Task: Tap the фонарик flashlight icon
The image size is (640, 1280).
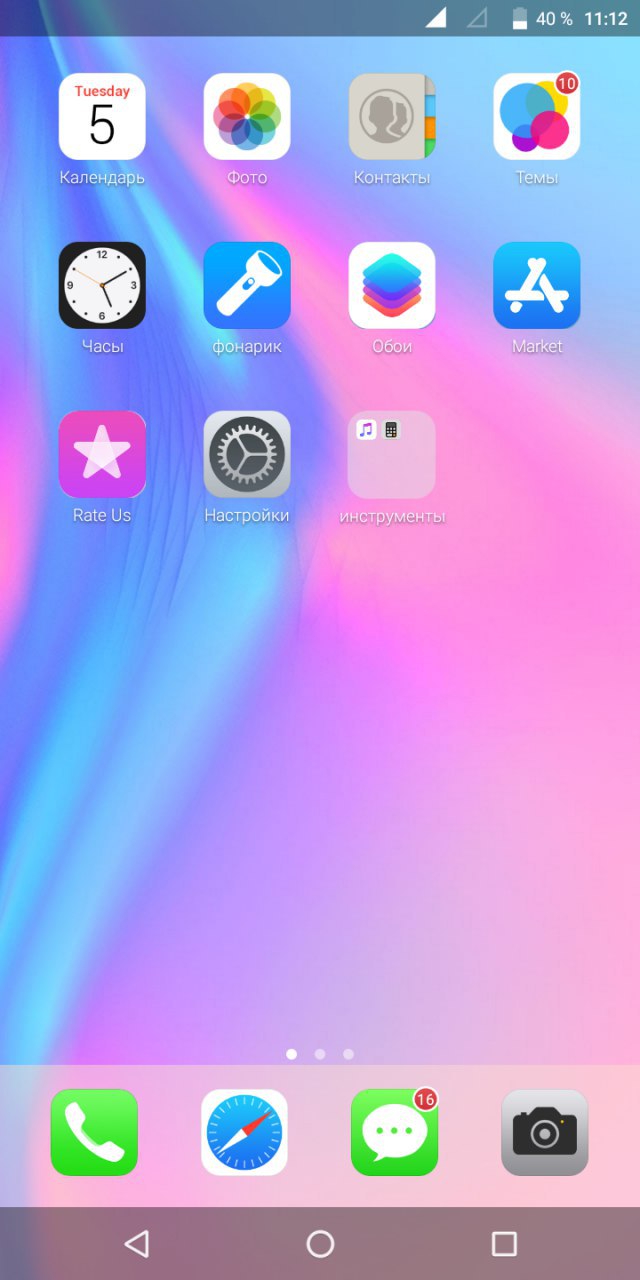Action: point(247,286)
